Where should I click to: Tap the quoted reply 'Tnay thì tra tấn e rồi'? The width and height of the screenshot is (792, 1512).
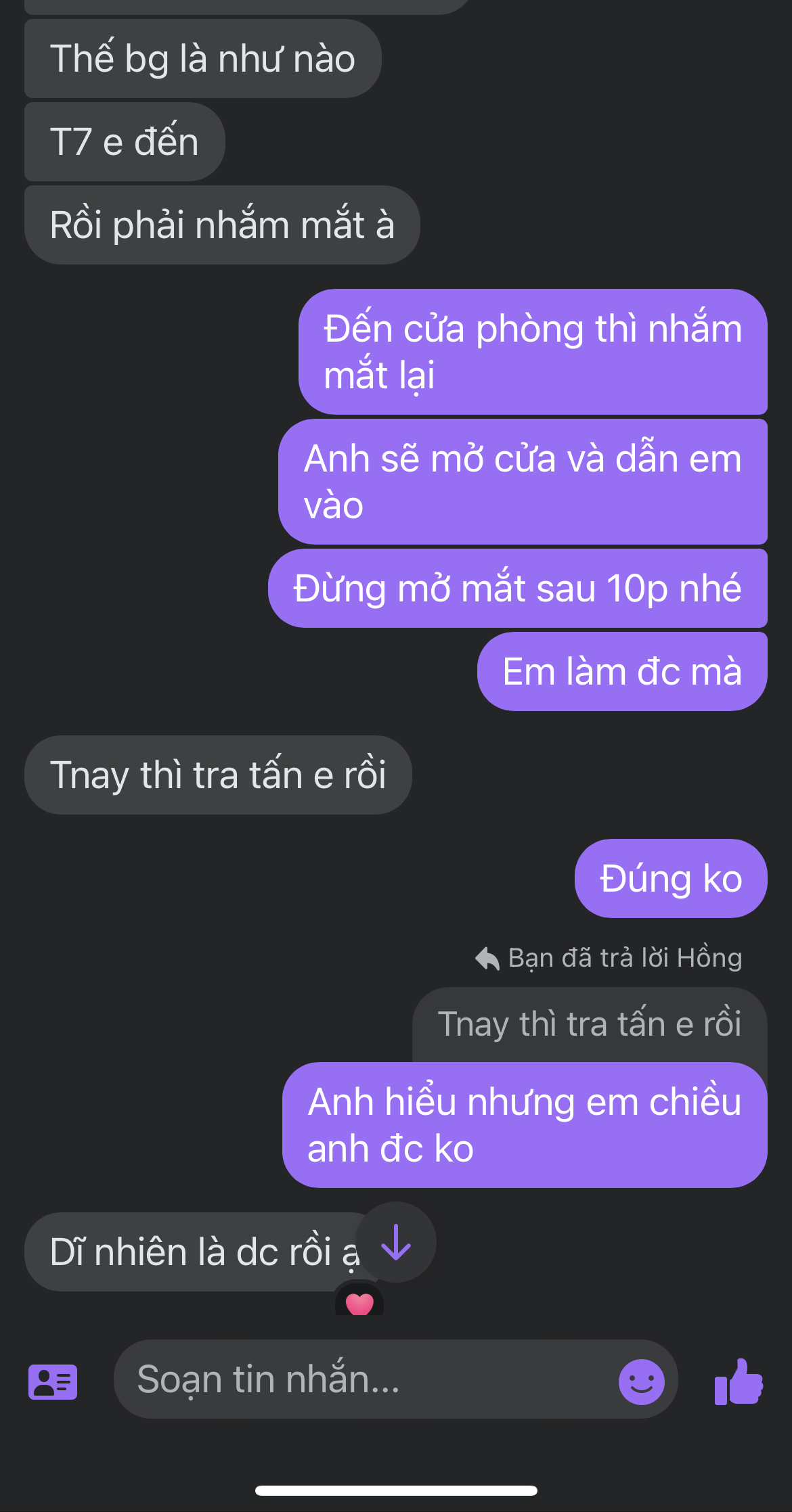pos(589,1024)
